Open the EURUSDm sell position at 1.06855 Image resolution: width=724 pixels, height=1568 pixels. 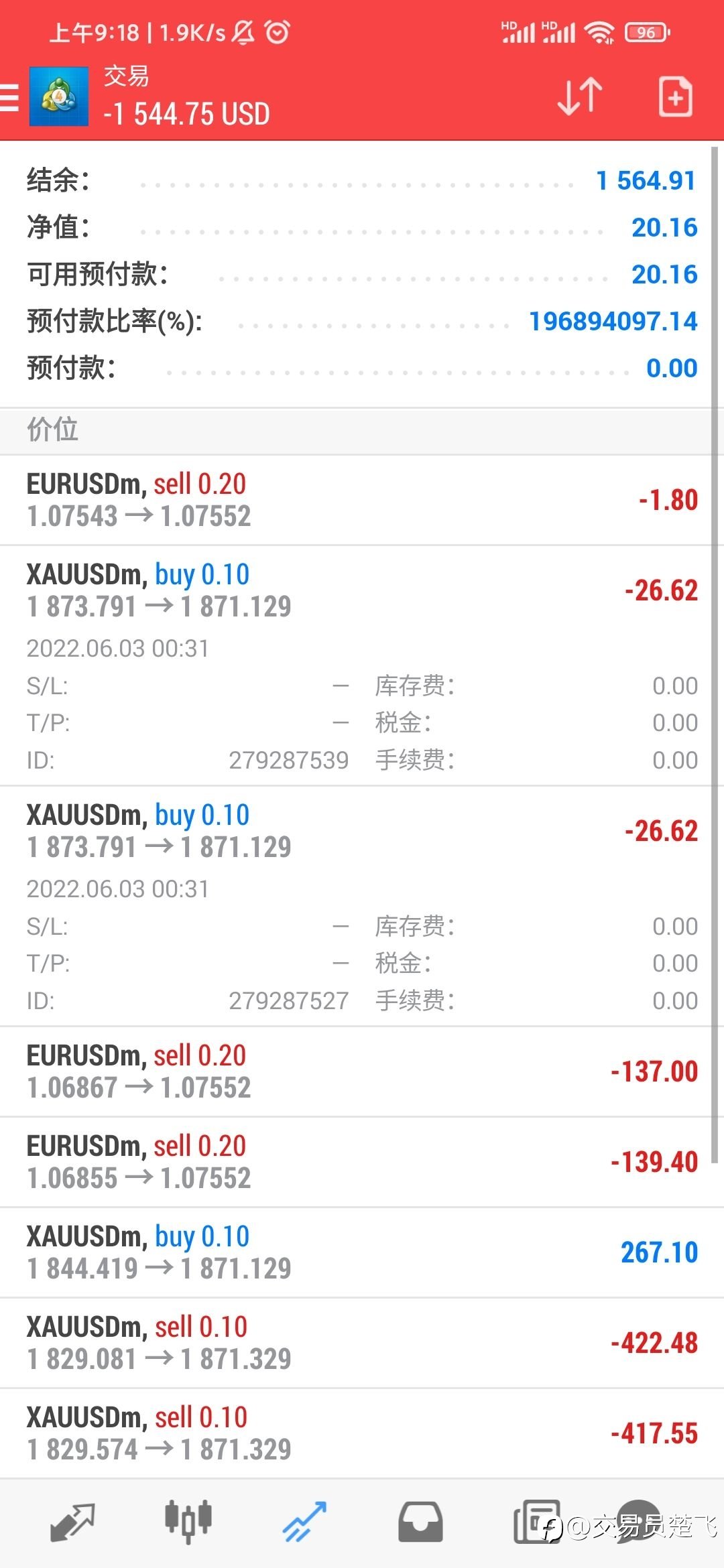coord(362,1162)
